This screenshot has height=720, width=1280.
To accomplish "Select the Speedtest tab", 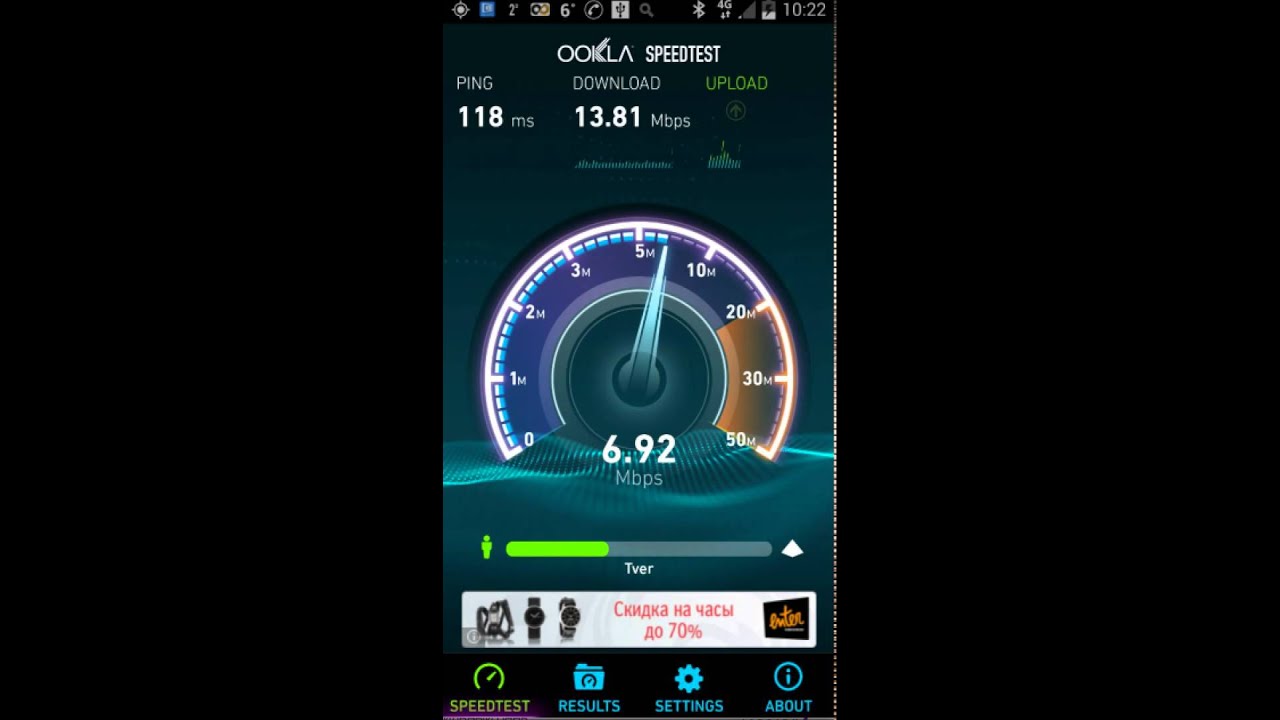I will [489, 688].
